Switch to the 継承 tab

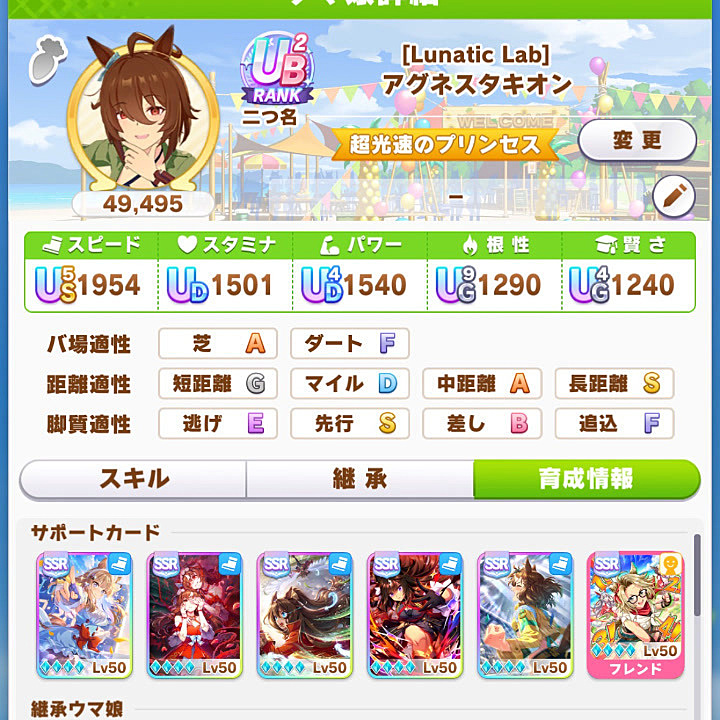click(359, 479)
